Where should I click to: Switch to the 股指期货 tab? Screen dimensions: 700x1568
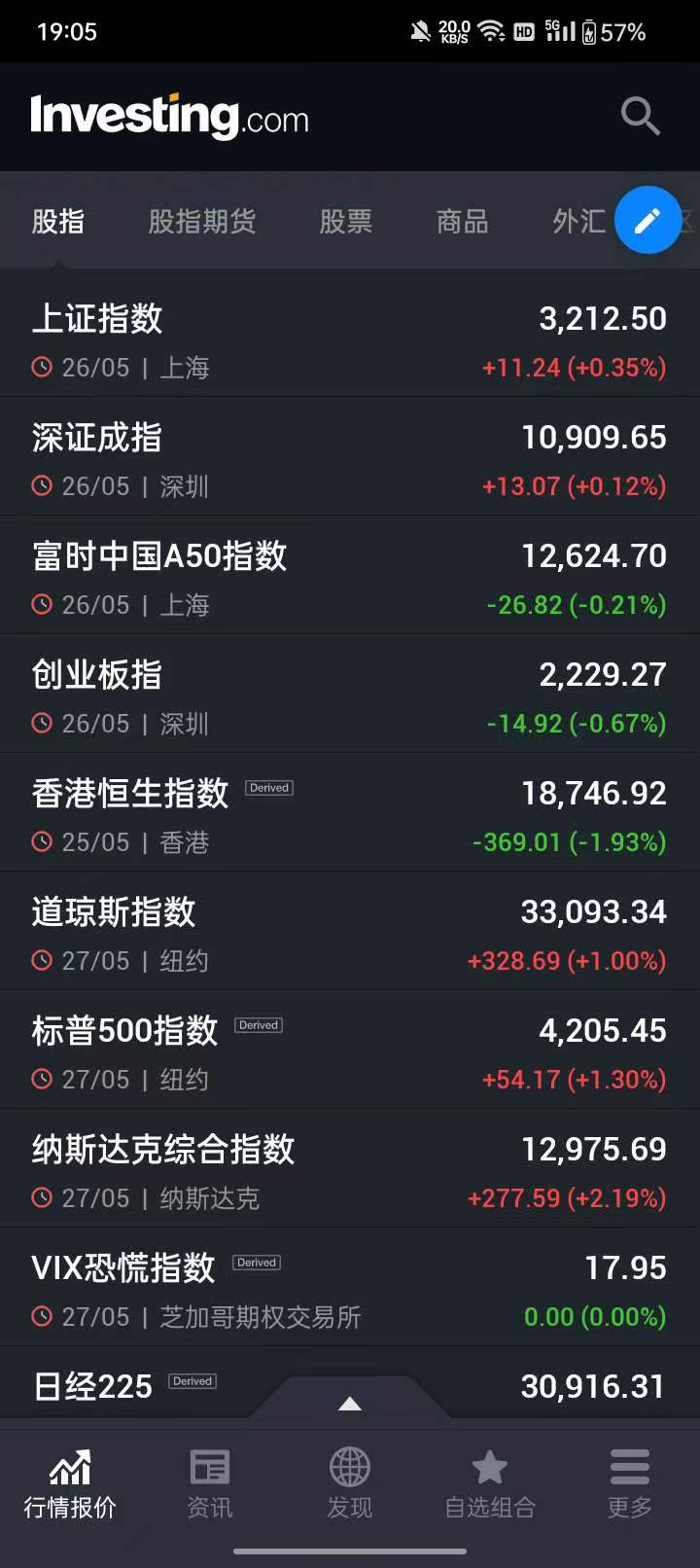[x=201, y=221]
